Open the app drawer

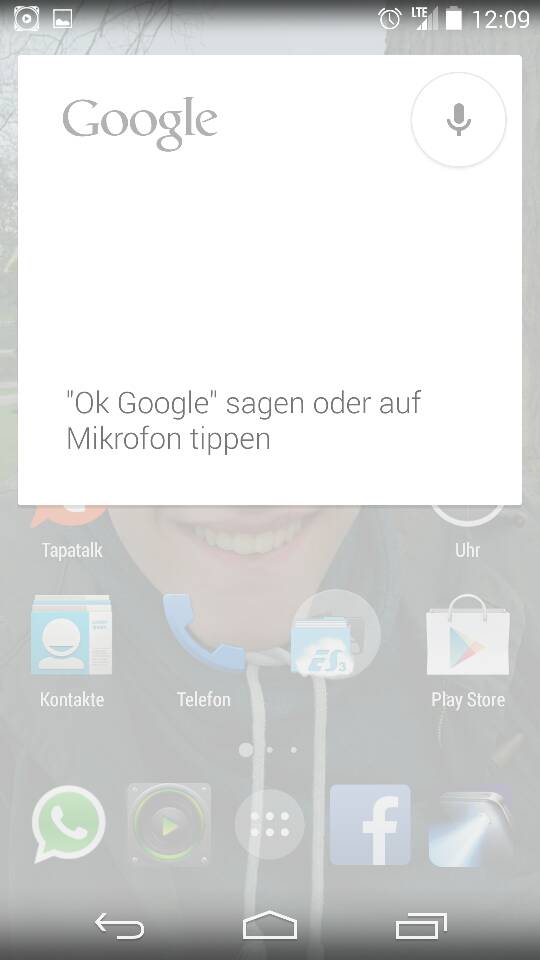[269, 825]
